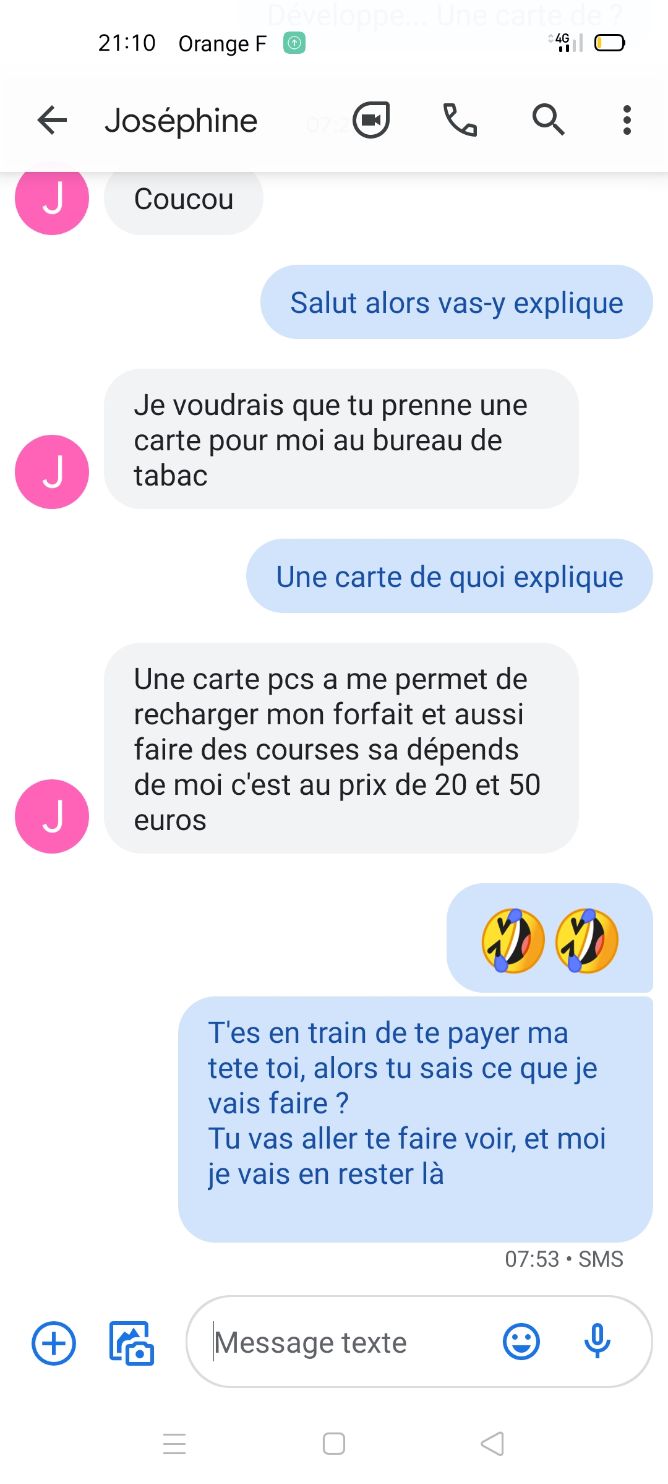The width and height of the screenshot is (668, 1484).
Task: Record a voice message with microphone
Action: (597, 1343)
